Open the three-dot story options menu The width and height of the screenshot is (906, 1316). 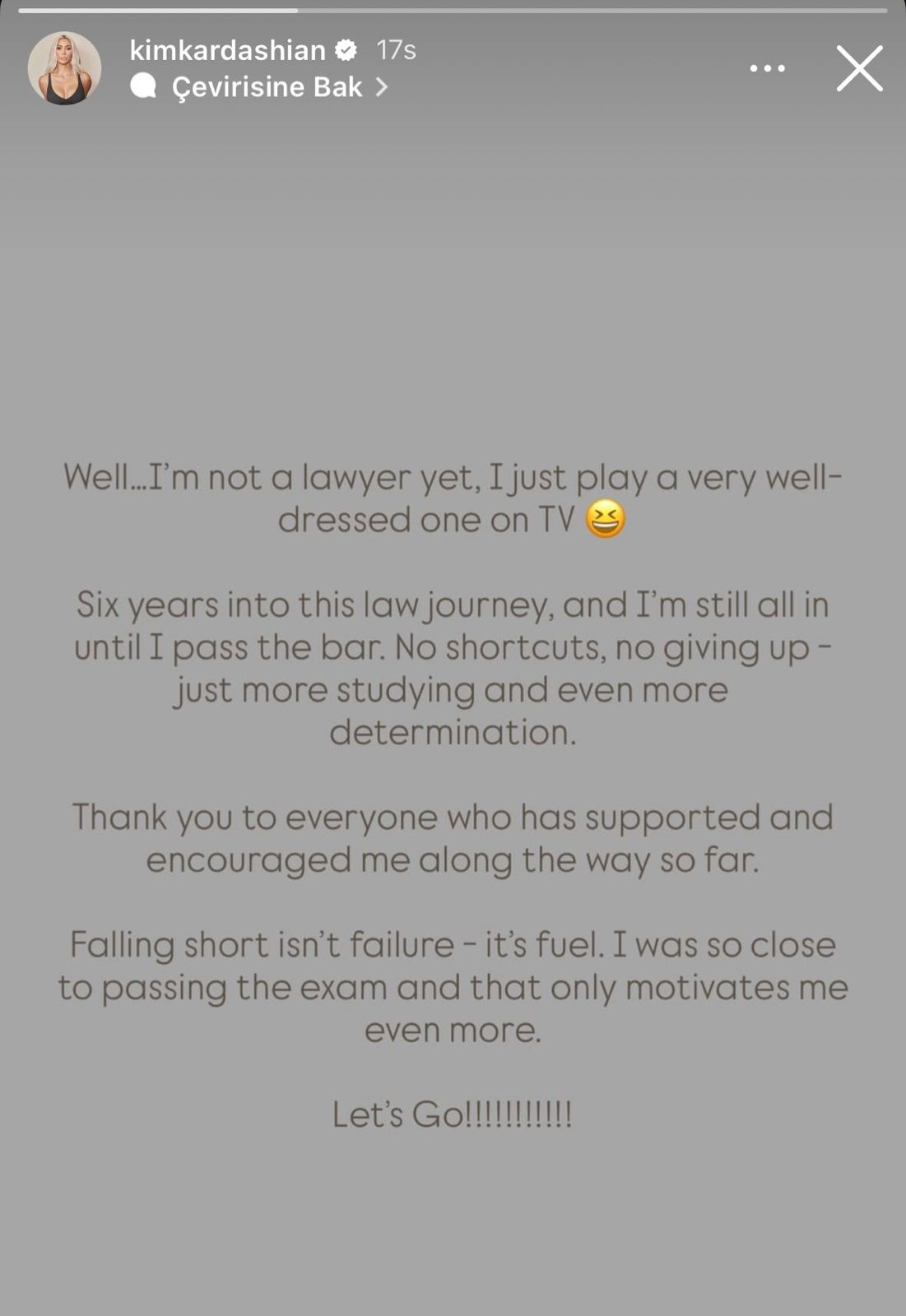click(x=767, y=68)
